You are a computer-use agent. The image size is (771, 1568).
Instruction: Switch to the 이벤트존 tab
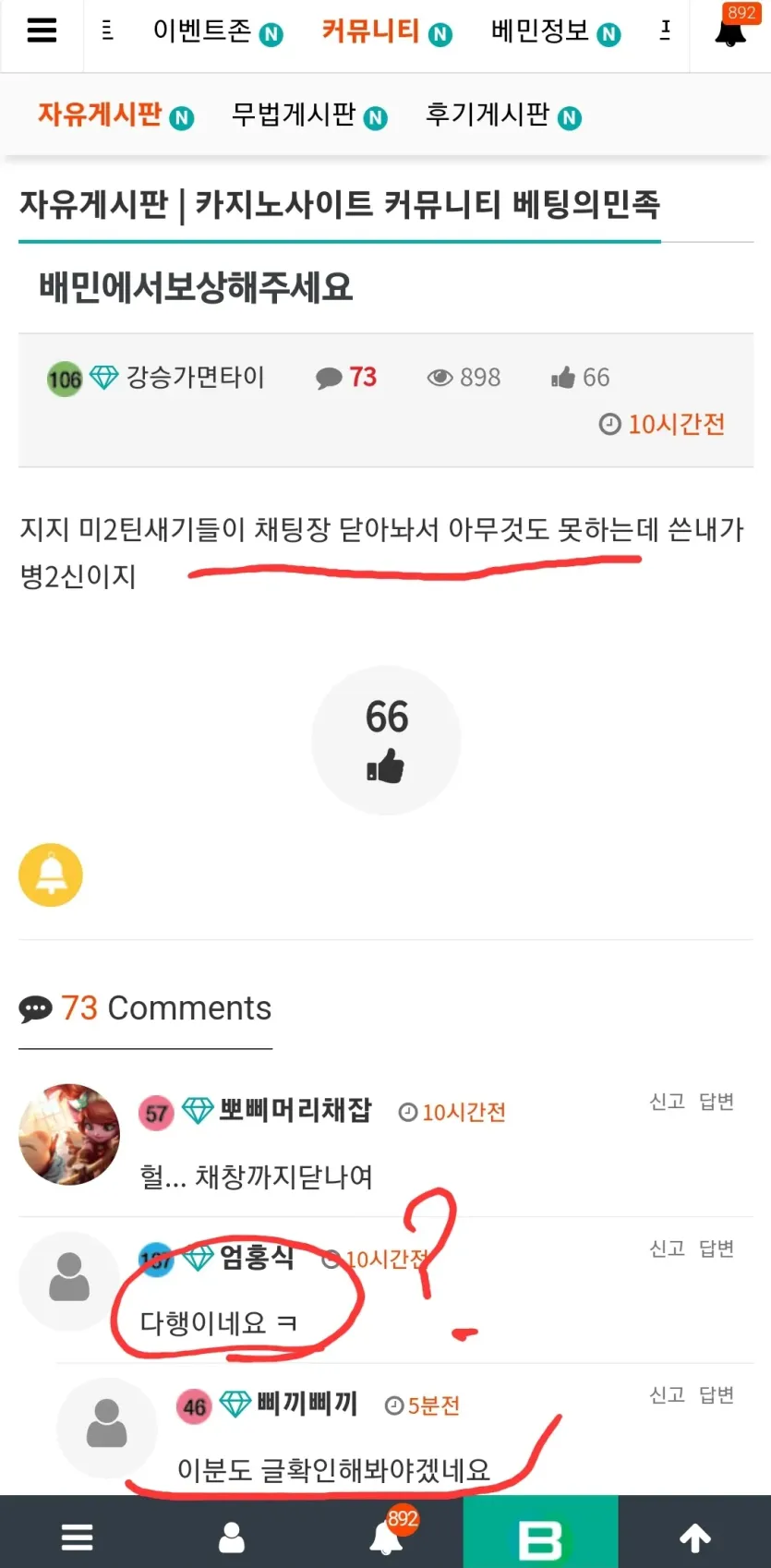218,31
